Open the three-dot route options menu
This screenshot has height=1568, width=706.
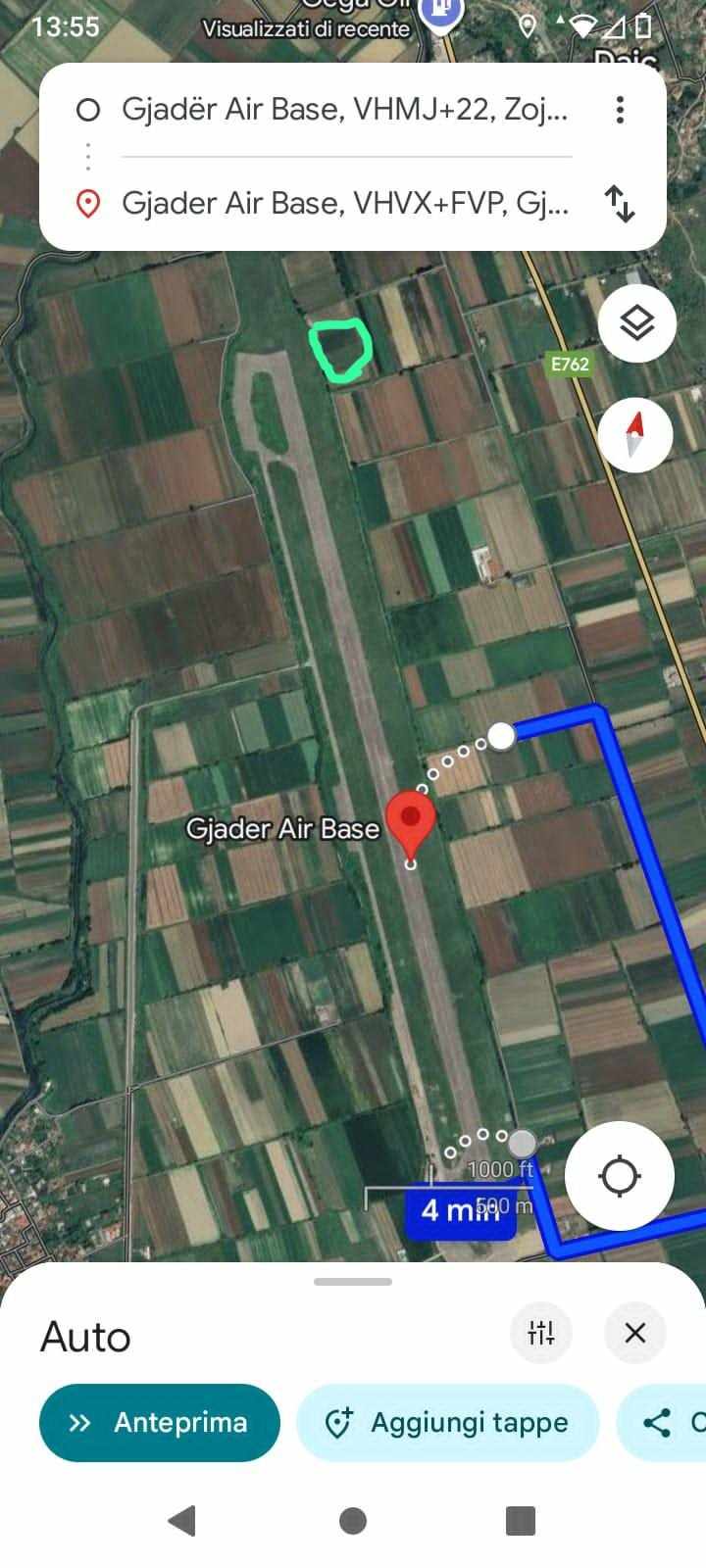[x=620, y=110]
